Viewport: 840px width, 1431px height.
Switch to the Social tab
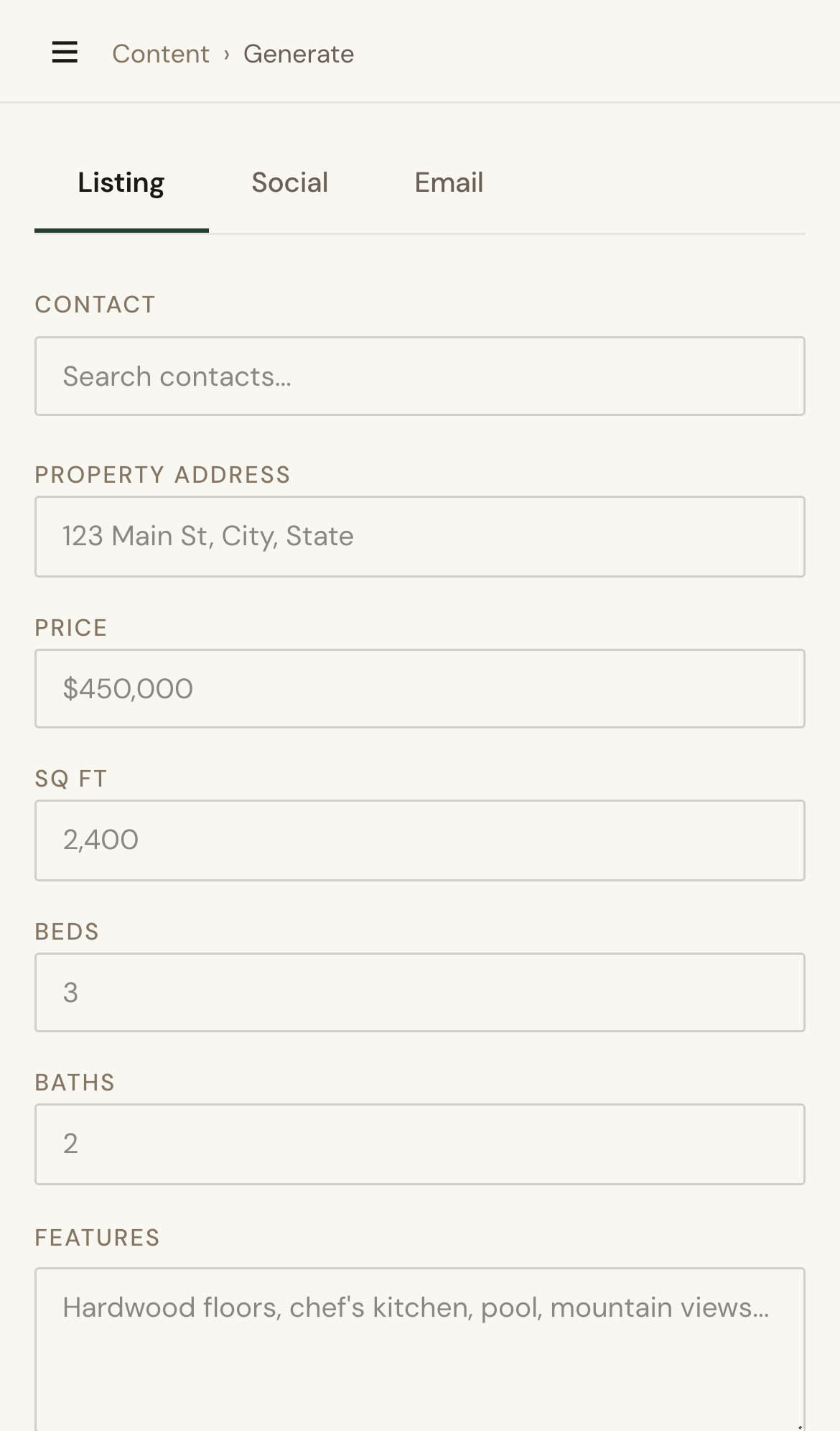point(289,182)
